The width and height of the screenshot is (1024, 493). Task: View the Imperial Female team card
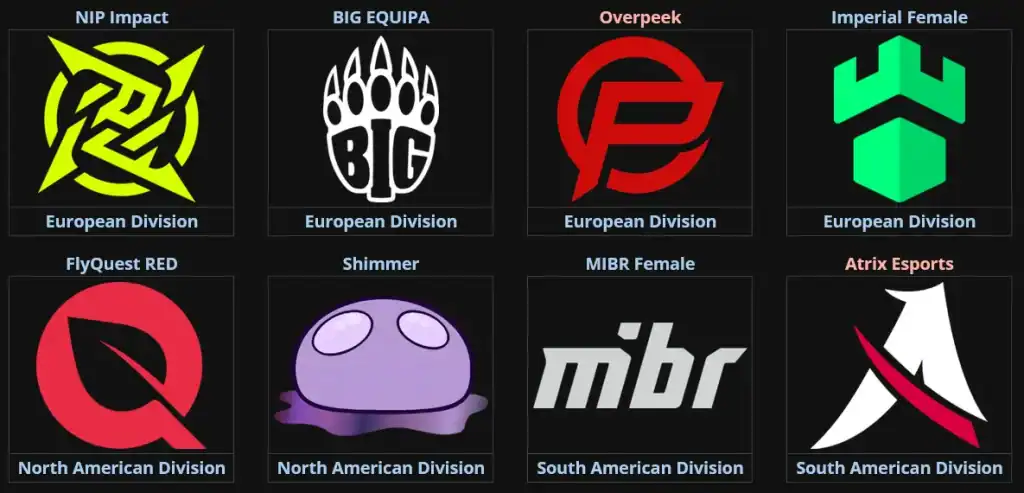pos(898,118)
